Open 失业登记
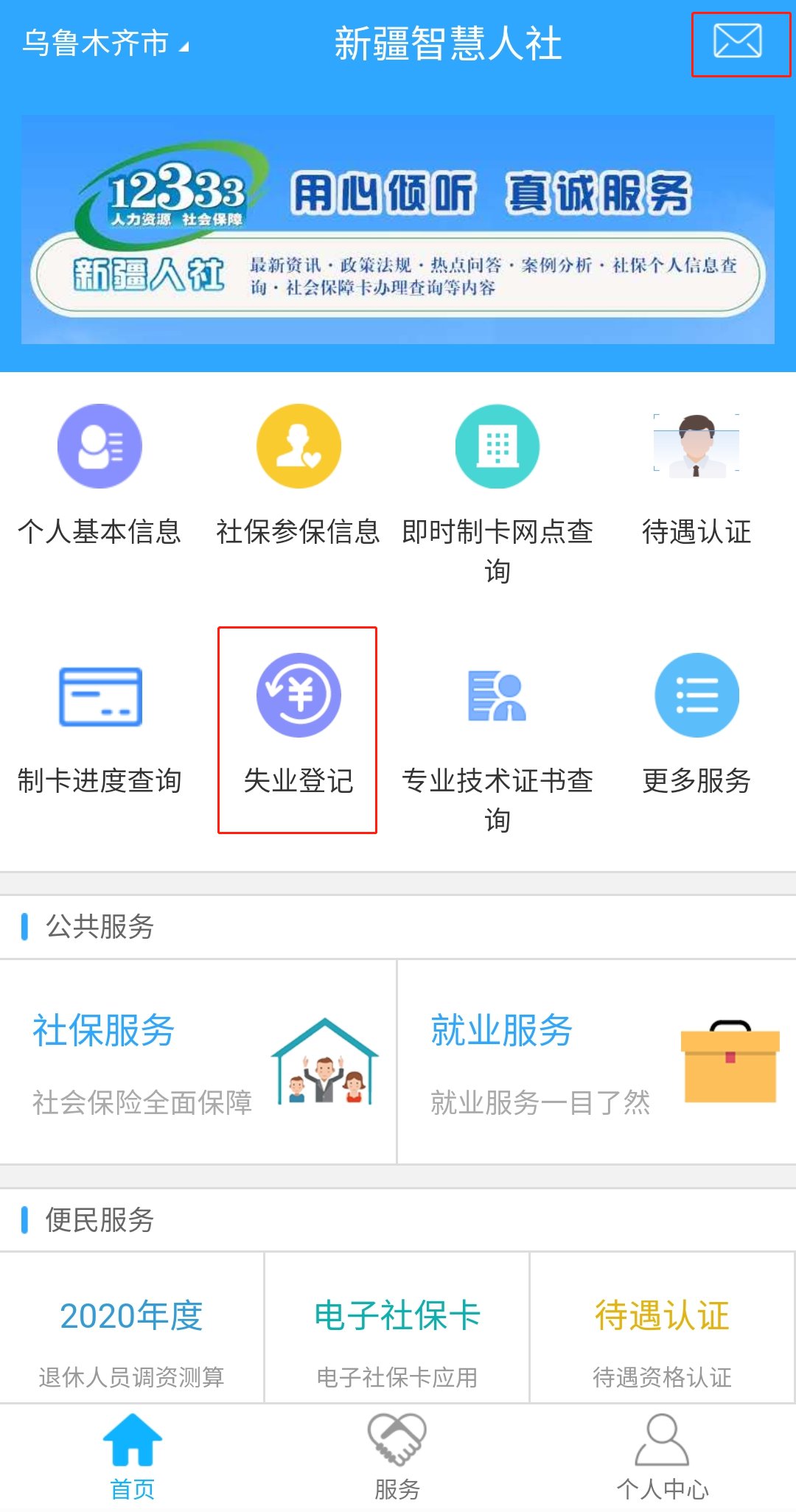 coord(298,726)
